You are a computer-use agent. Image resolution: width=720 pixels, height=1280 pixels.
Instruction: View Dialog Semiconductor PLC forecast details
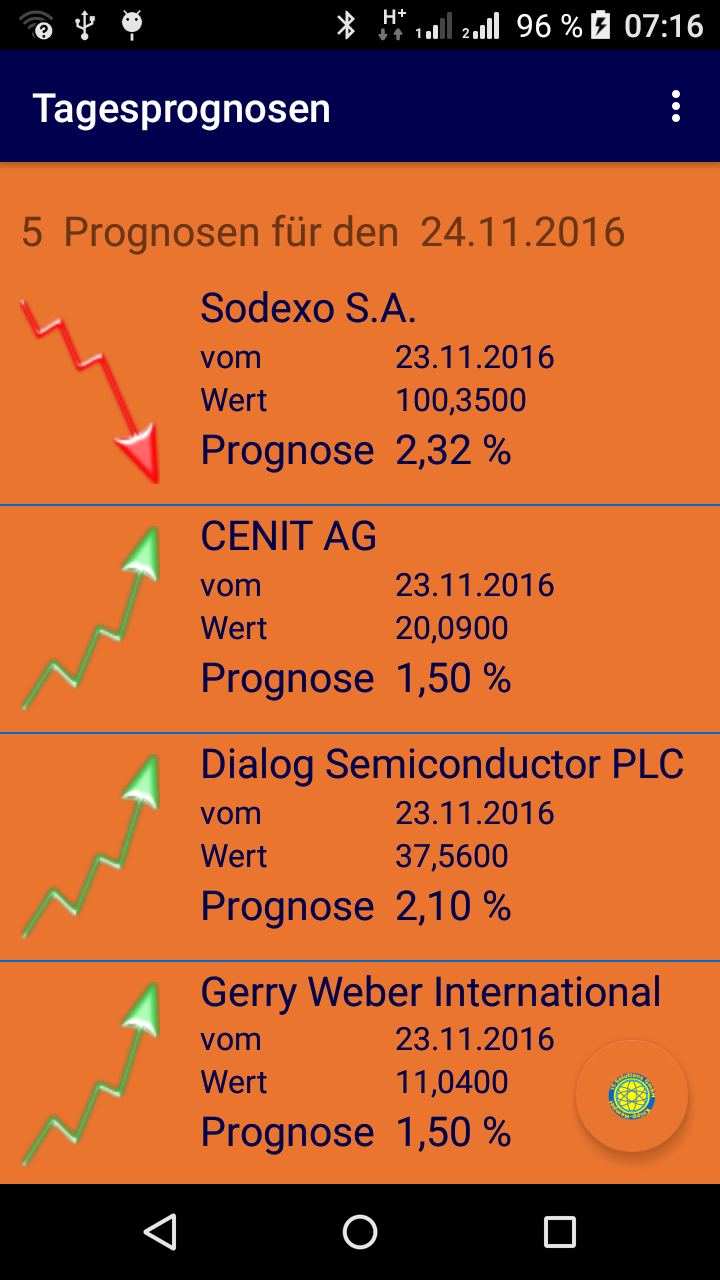360,848
